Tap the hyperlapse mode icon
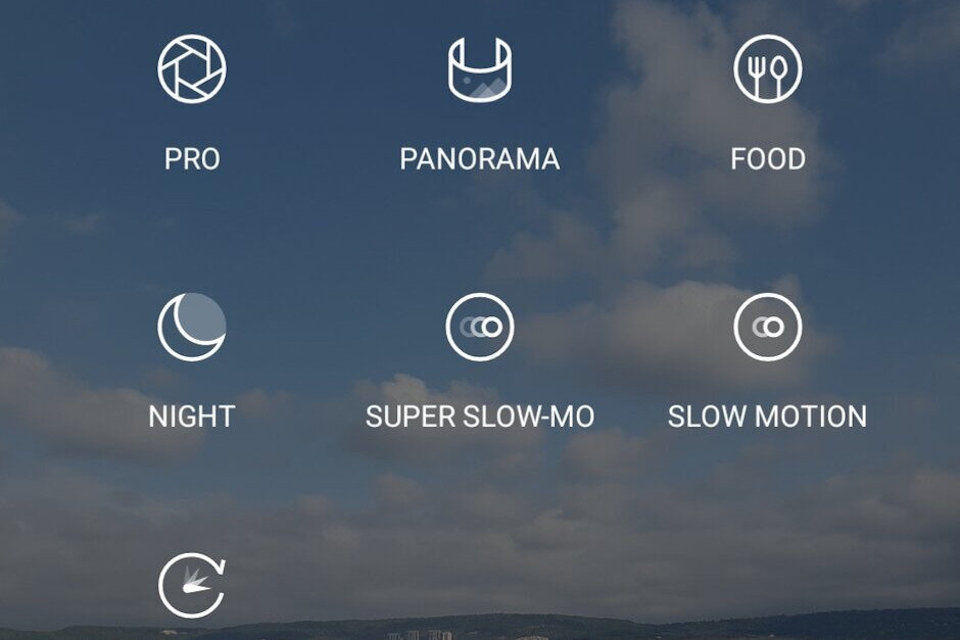This screenshot has height=640, width=960. pyautogui.click(x=192, y=586)
